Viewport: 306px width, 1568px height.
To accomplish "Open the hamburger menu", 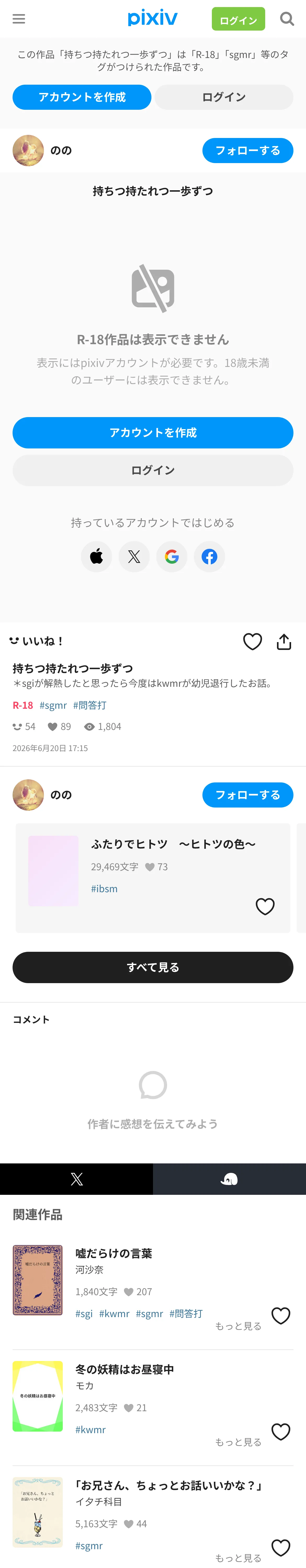I will click(x=19, y=19).
